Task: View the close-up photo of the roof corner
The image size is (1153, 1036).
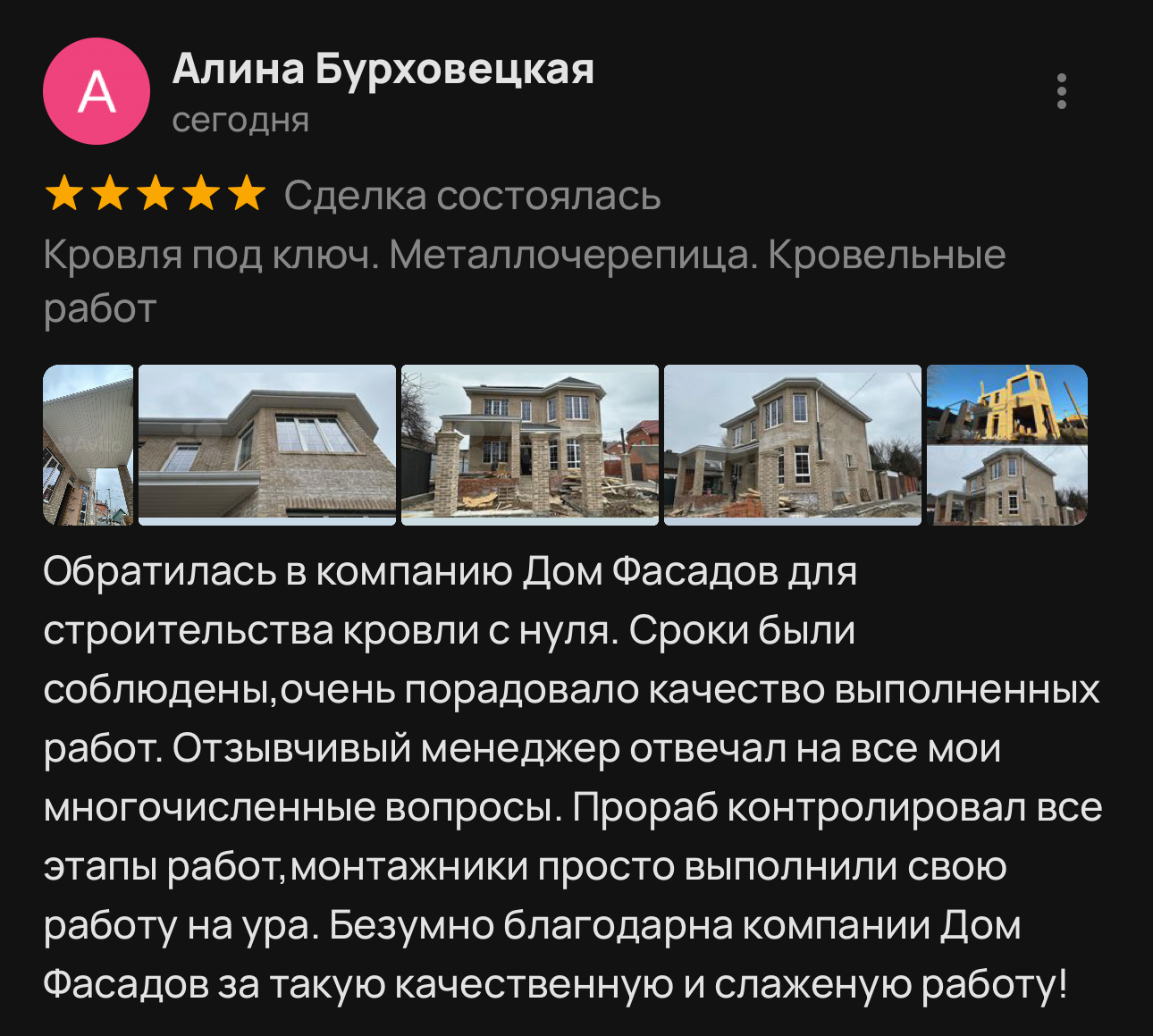Action: pyautogui.click(x=266, y=444)
